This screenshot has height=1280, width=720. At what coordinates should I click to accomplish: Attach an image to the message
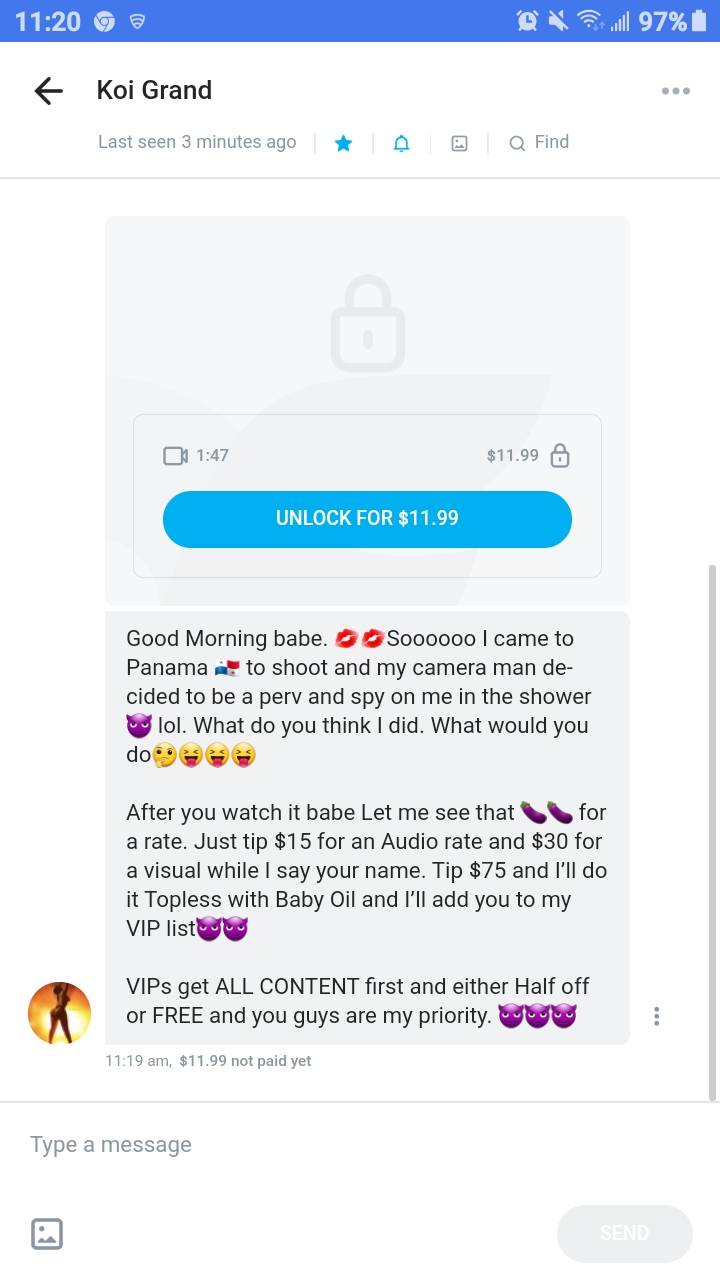[47, 1233]
